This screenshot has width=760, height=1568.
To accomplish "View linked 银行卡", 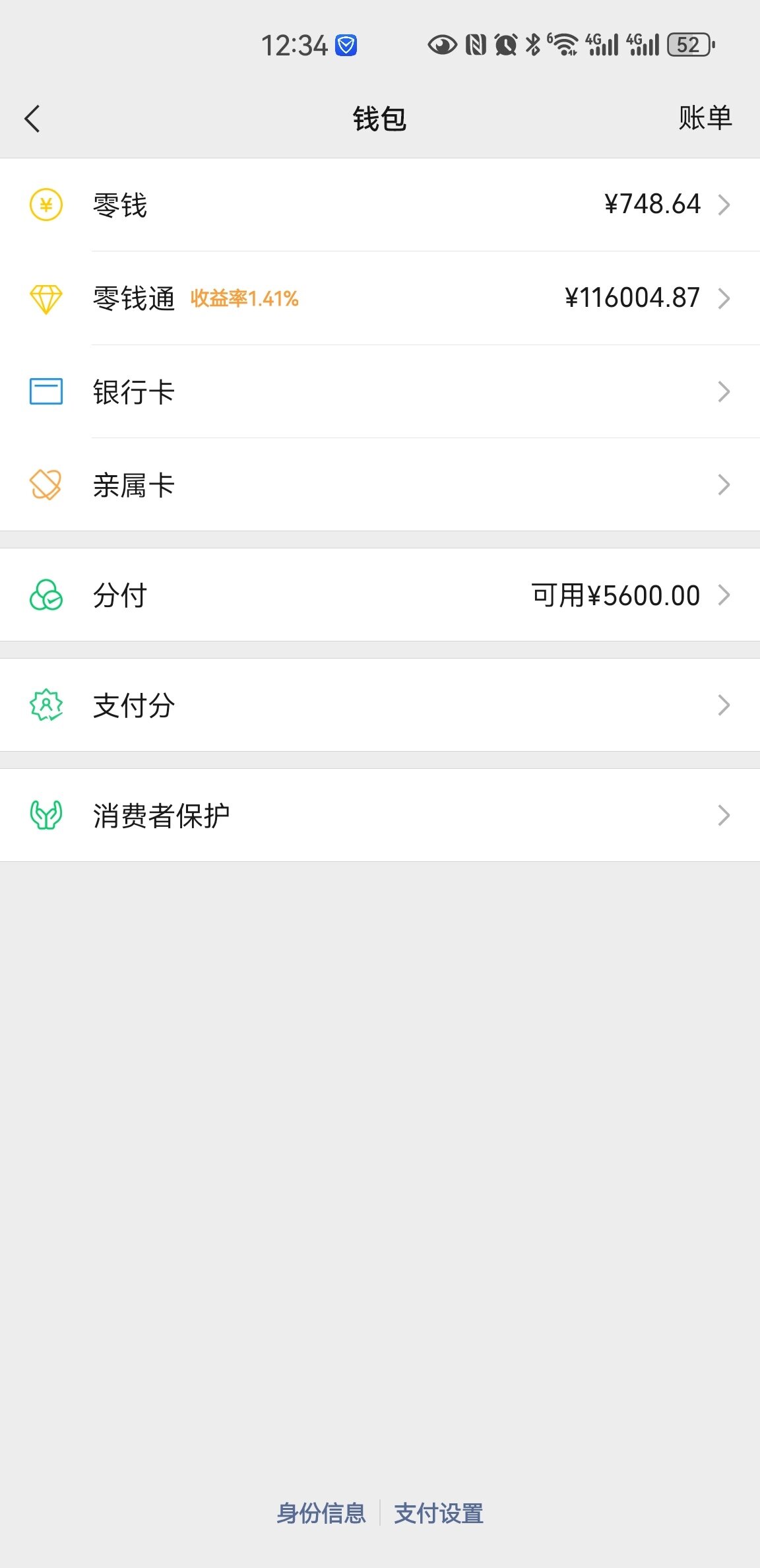I will [x=380, y=391].
